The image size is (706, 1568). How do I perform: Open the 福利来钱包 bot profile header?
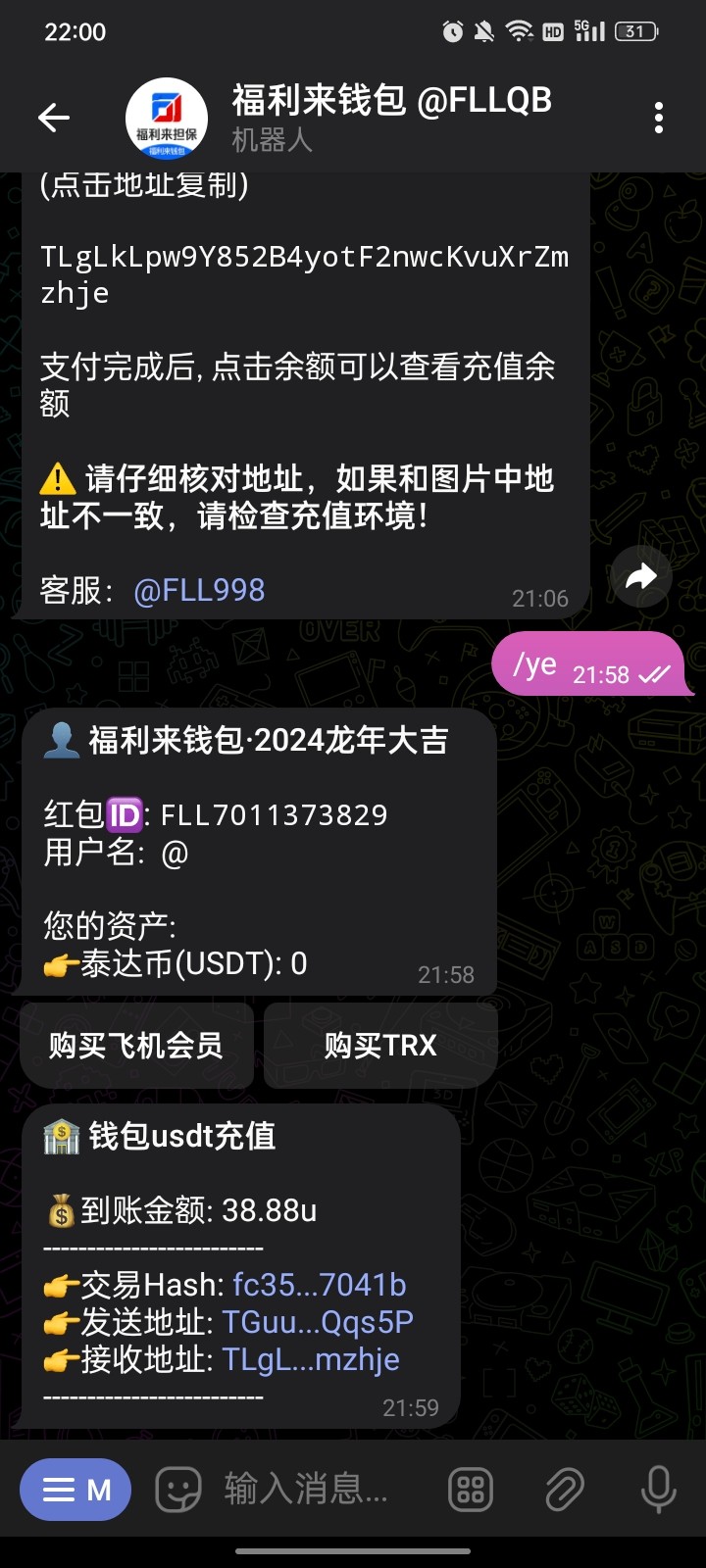point(339,118)
